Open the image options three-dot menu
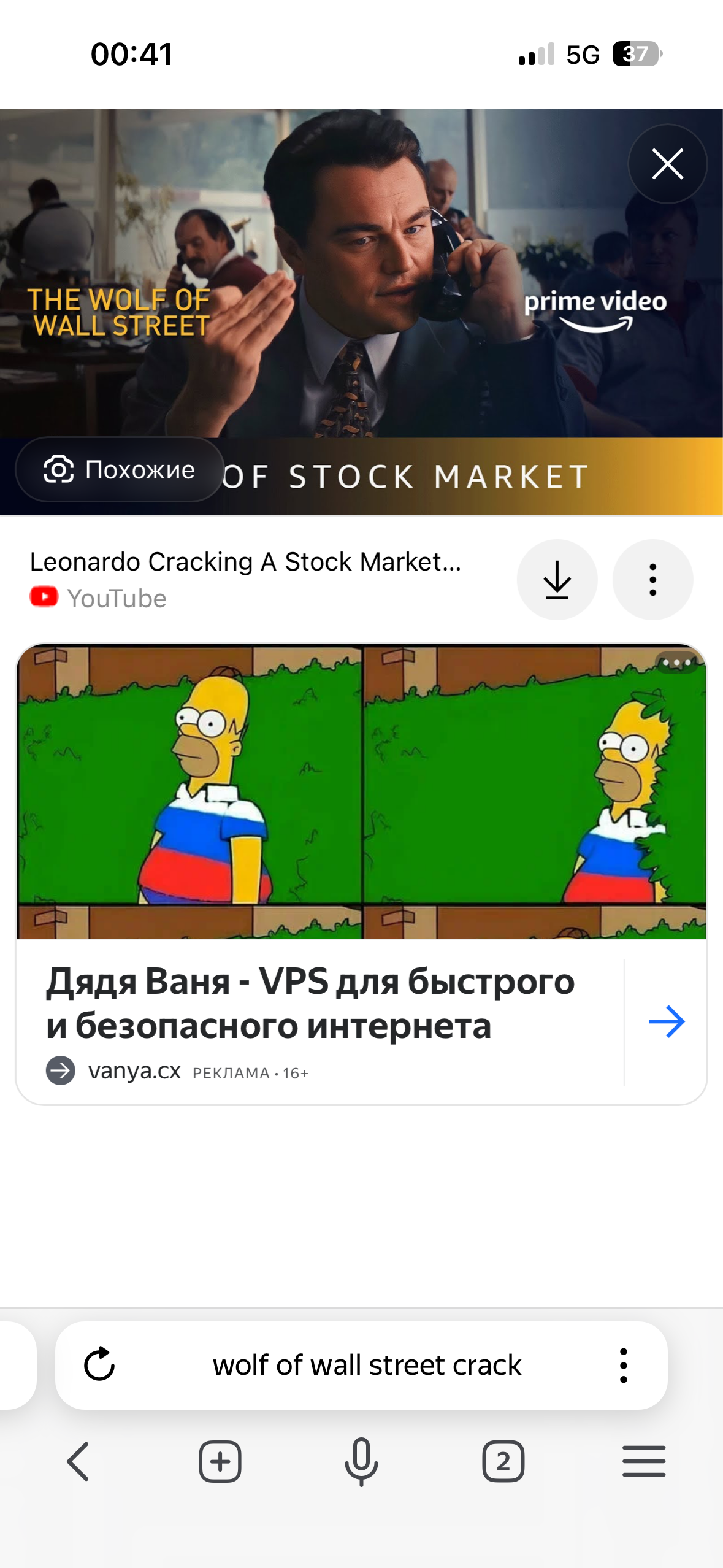The image size is (723, 1568). pos(652,579)
